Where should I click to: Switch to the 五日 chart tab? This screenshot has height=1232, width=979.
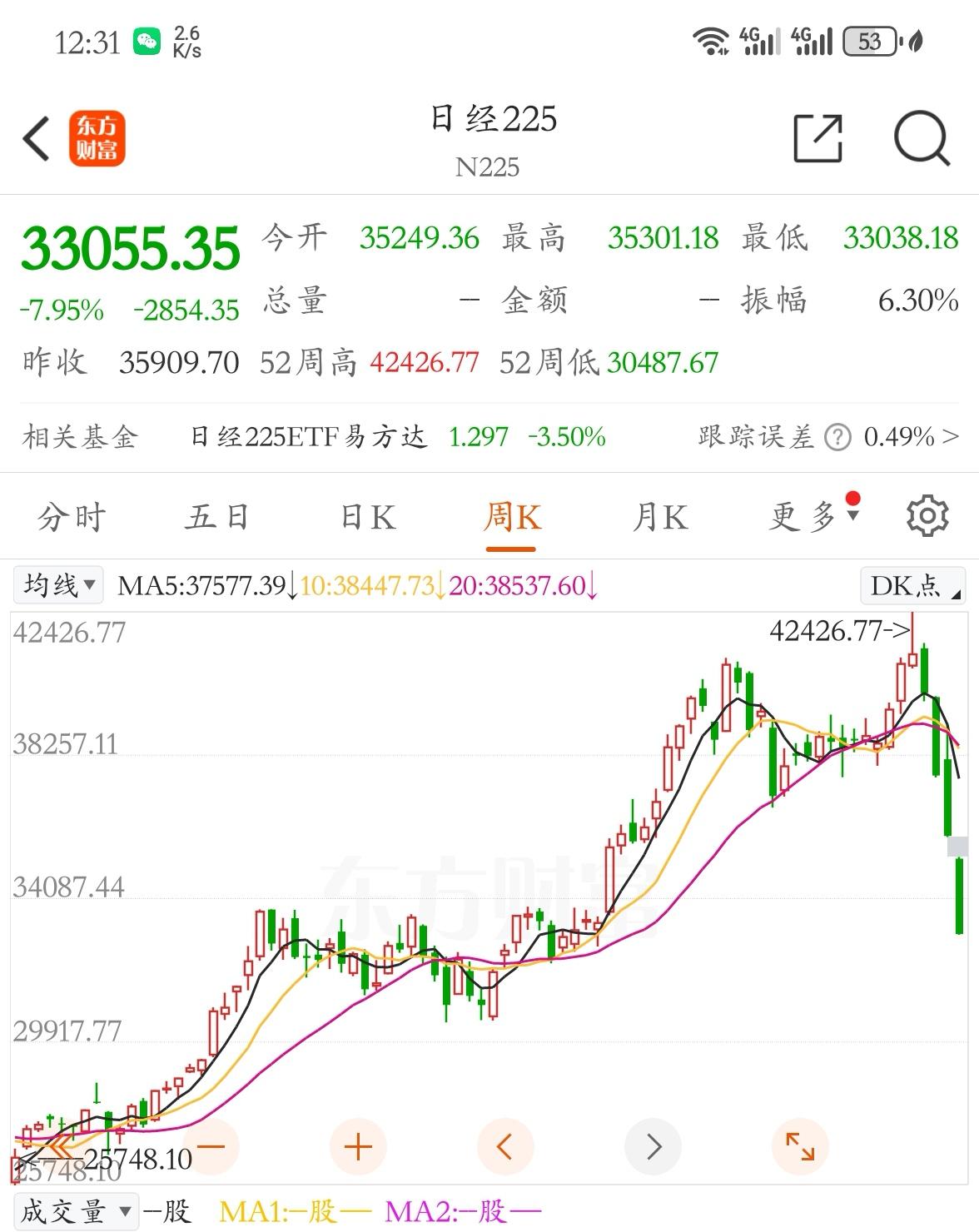[x=217, y=518]
